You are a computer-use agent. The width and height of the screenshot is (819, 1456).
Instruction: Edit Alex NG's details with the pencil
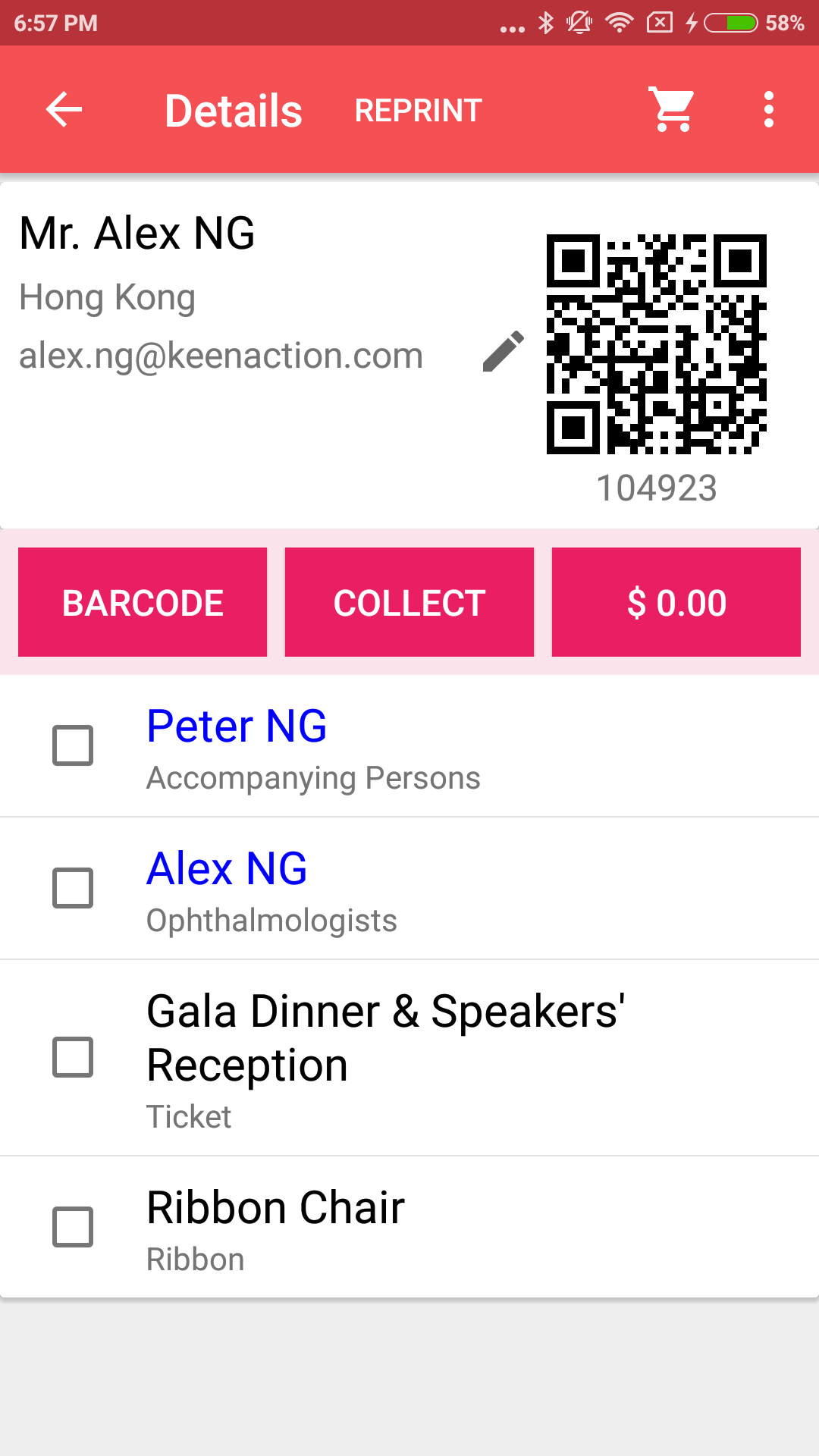click(504, 351)
